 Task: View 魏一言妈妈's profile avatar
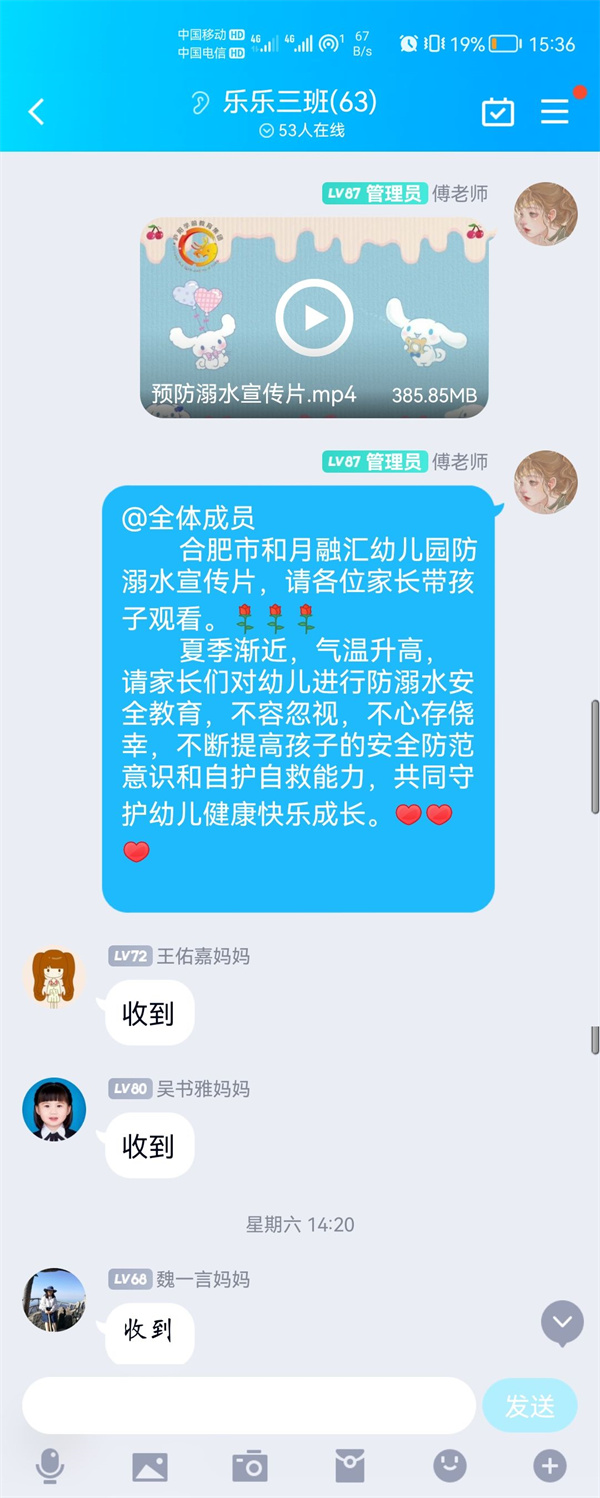point(54,1300)
